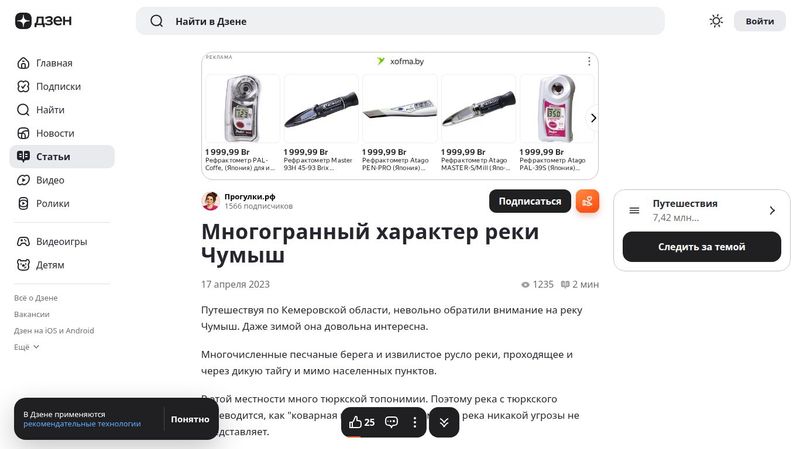
Task: Open Новости in the sidebar
Action: (x=55, y=133)
